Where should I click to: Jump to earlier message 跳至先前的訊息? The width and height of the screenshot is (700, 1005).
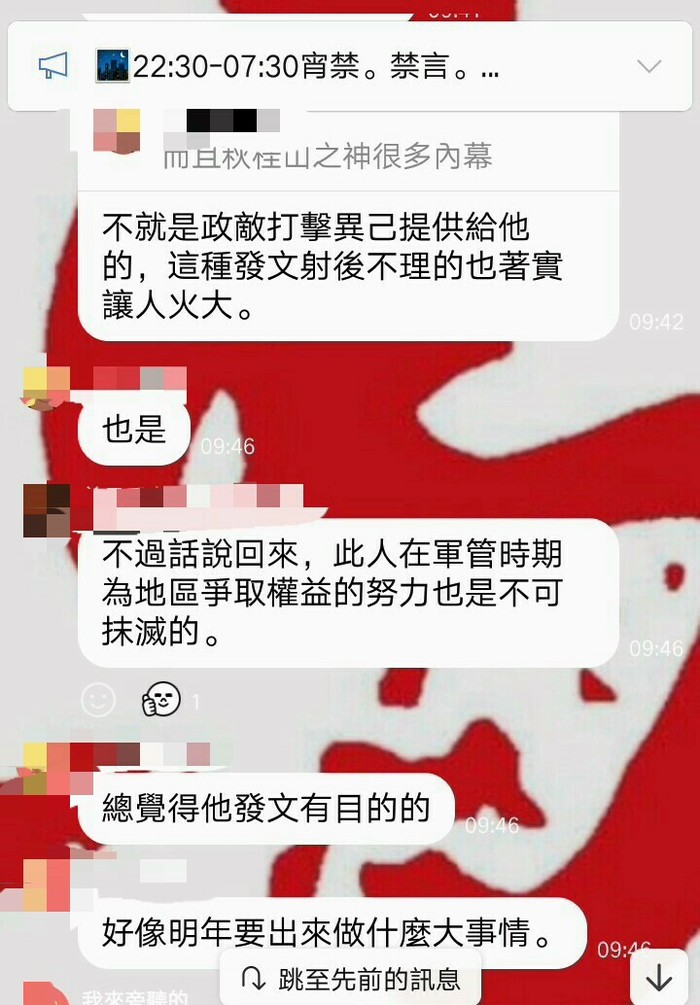click(x=350, y=979)
